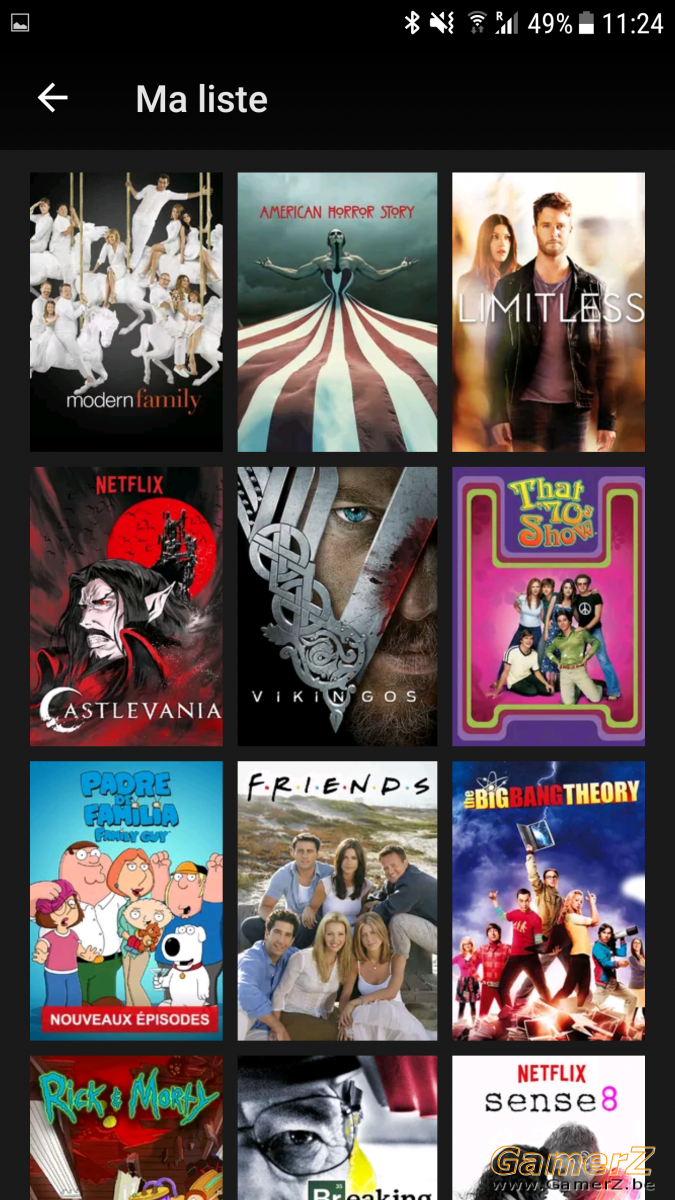Go back from Ma liste
The width and height of the screenshot is (675, 1200).
(x=52, y=98)
